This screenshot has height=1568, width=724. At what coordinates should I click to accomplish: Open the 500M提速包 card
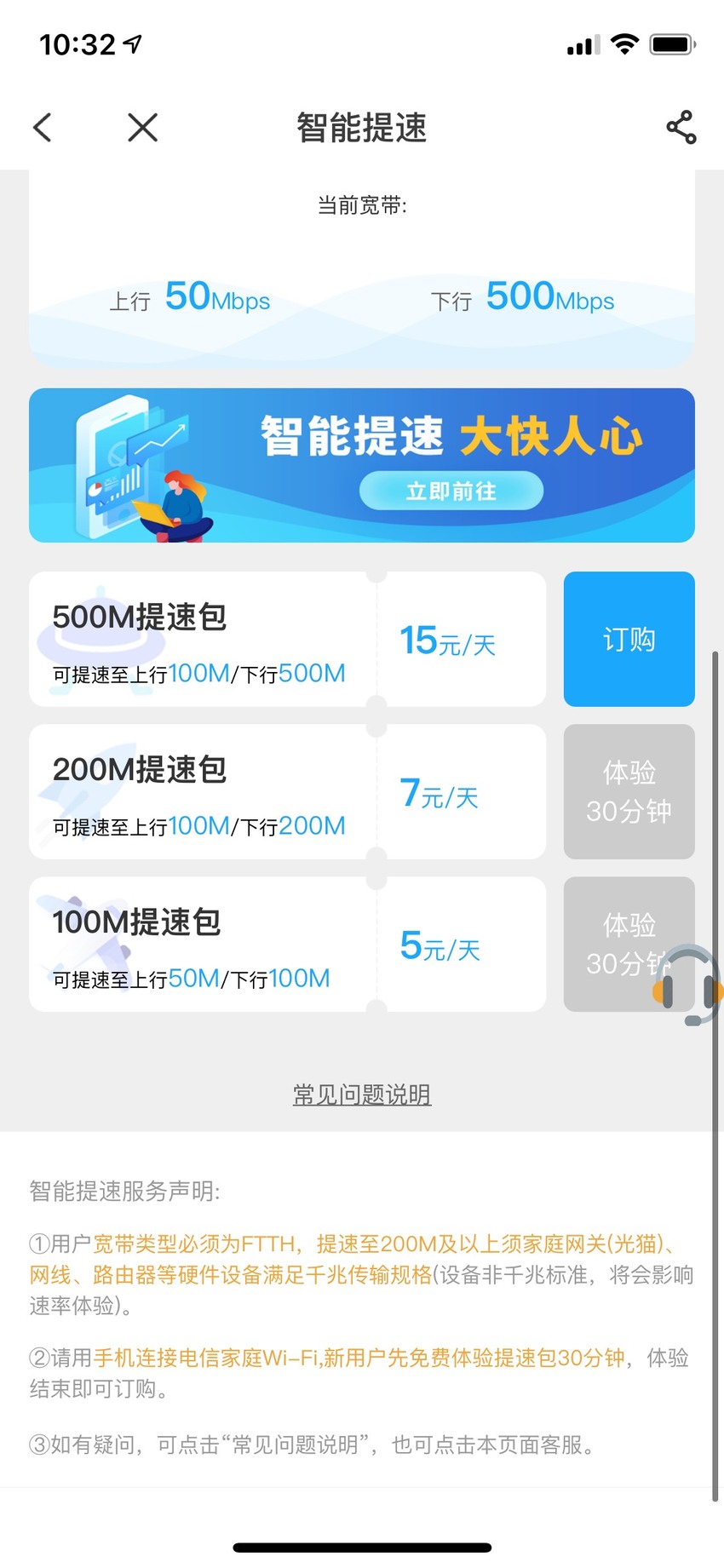(x=287, y=639)
